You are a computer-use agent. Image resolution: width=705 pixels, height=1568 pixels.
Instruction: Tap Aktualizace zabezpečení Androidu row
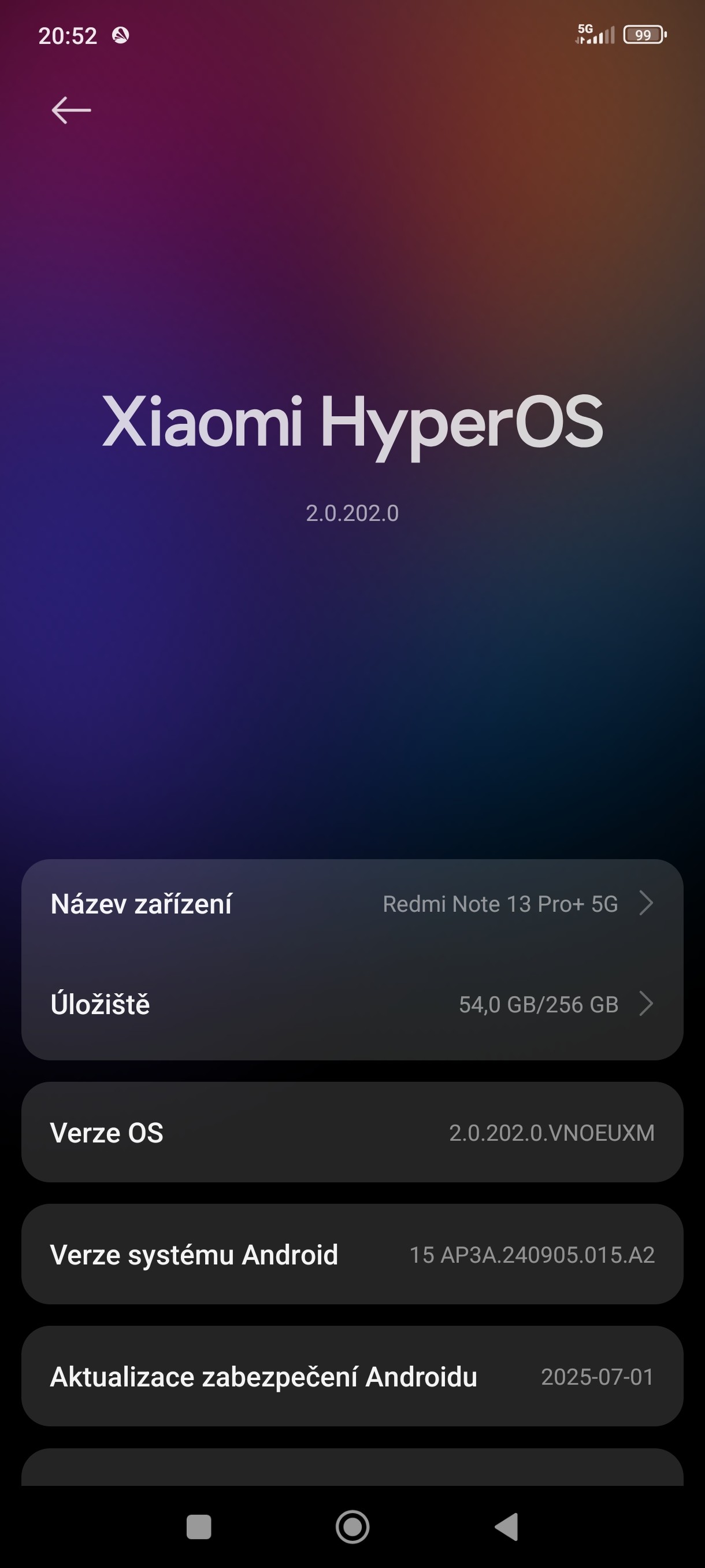pyautogui.click(x=351, y=1377)
